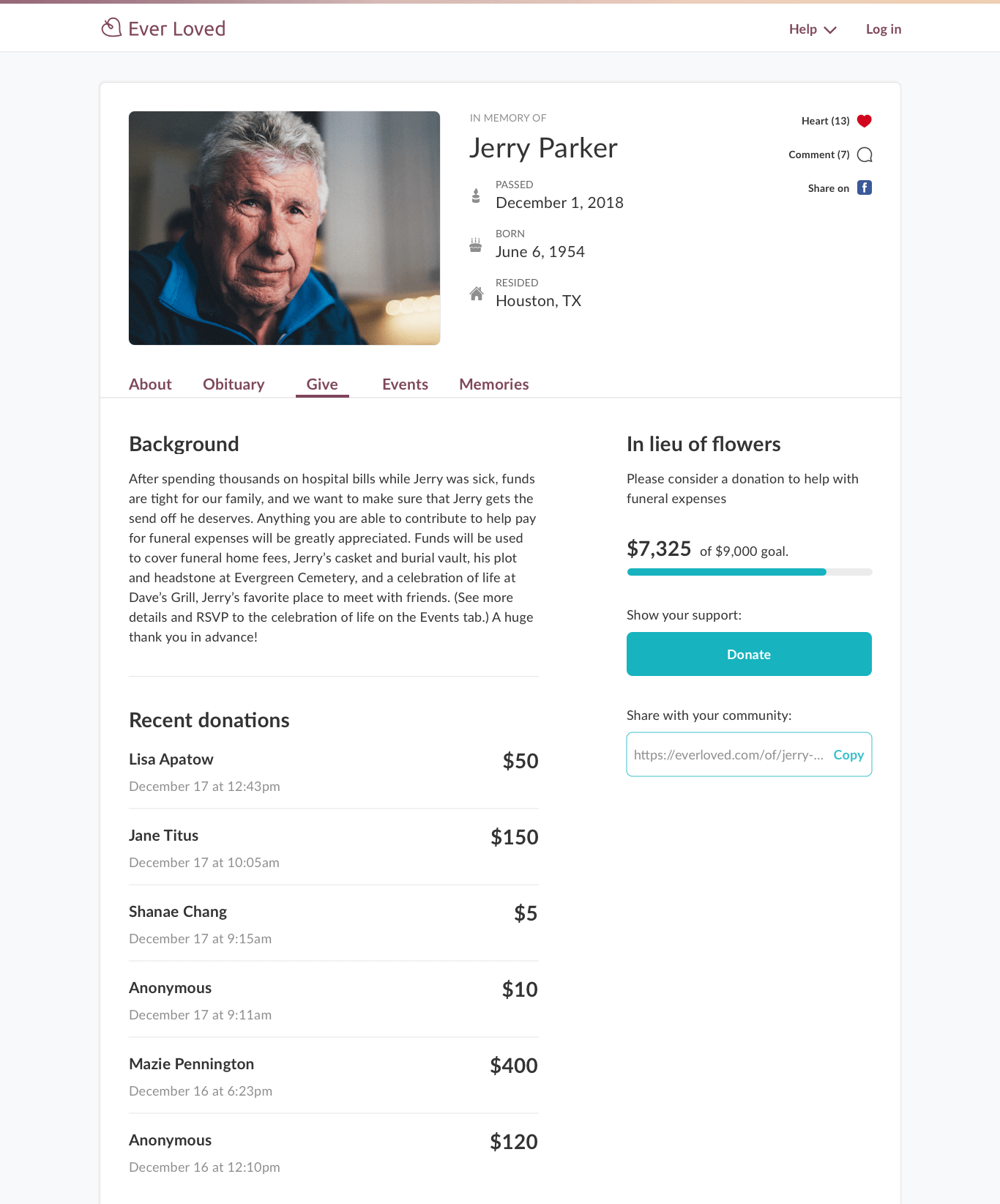Click the birthday cake icon beside June 6
Image resolution: width=1000 pixels, height=1204 pixels.
pos(477,245)
